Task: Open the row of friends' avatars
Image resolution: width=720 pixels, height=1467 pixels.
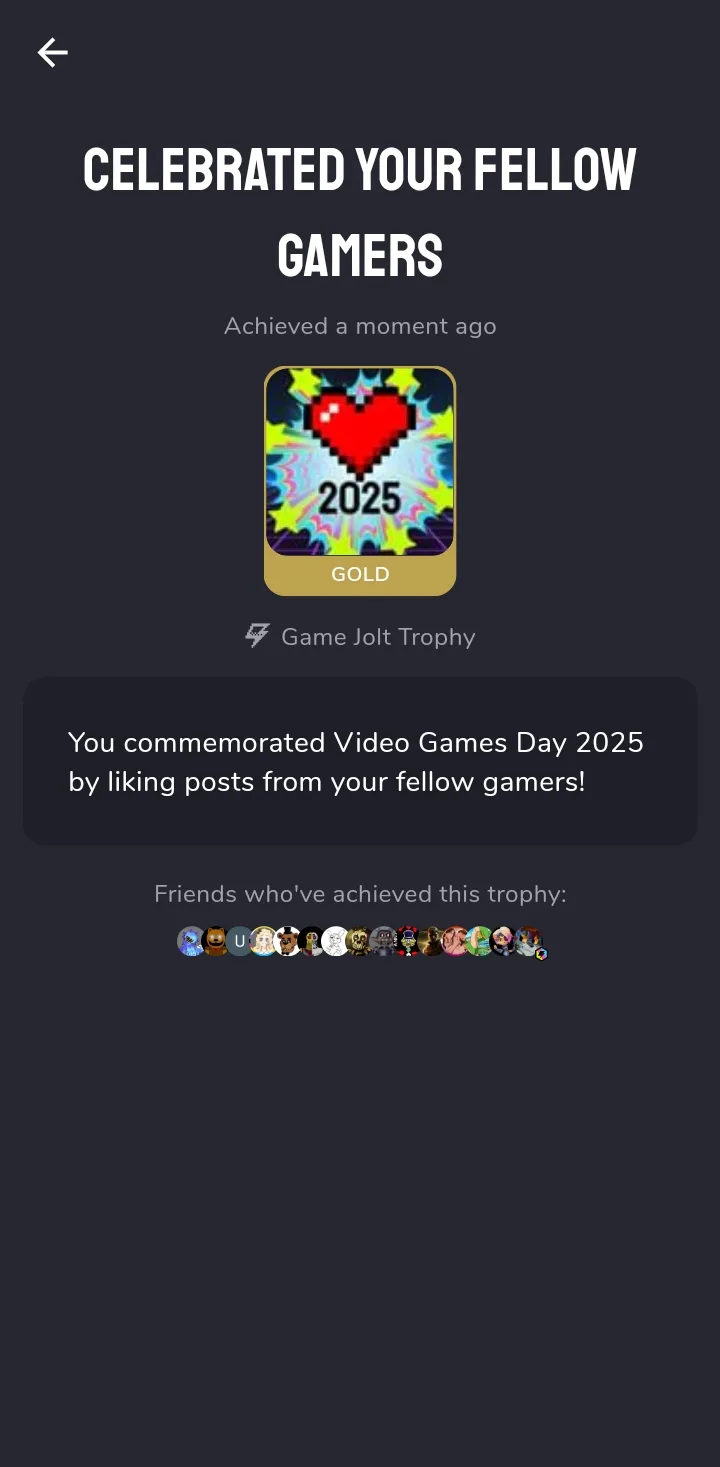Action: coord(360,941)
